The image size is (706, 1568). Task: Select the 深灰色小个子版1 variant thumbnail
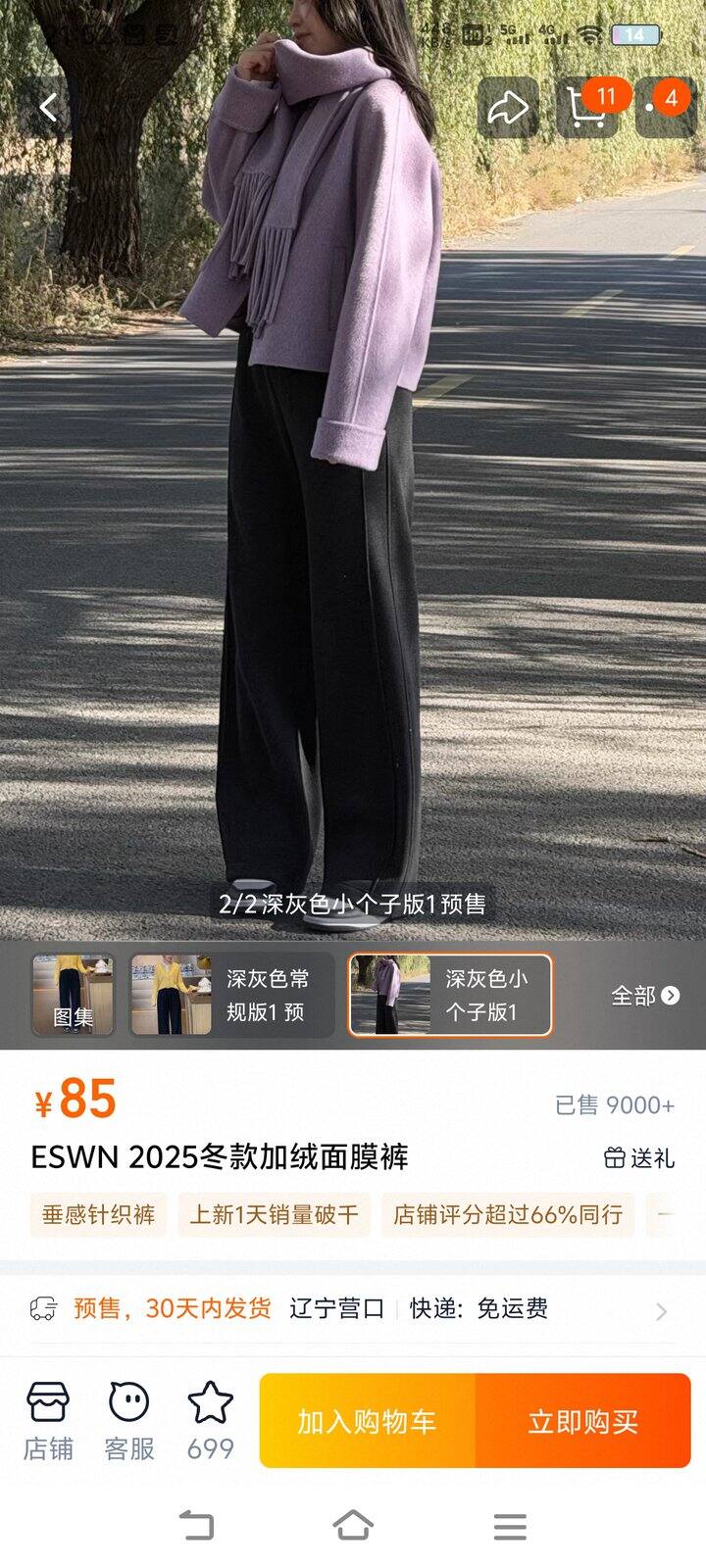[451, 995]
